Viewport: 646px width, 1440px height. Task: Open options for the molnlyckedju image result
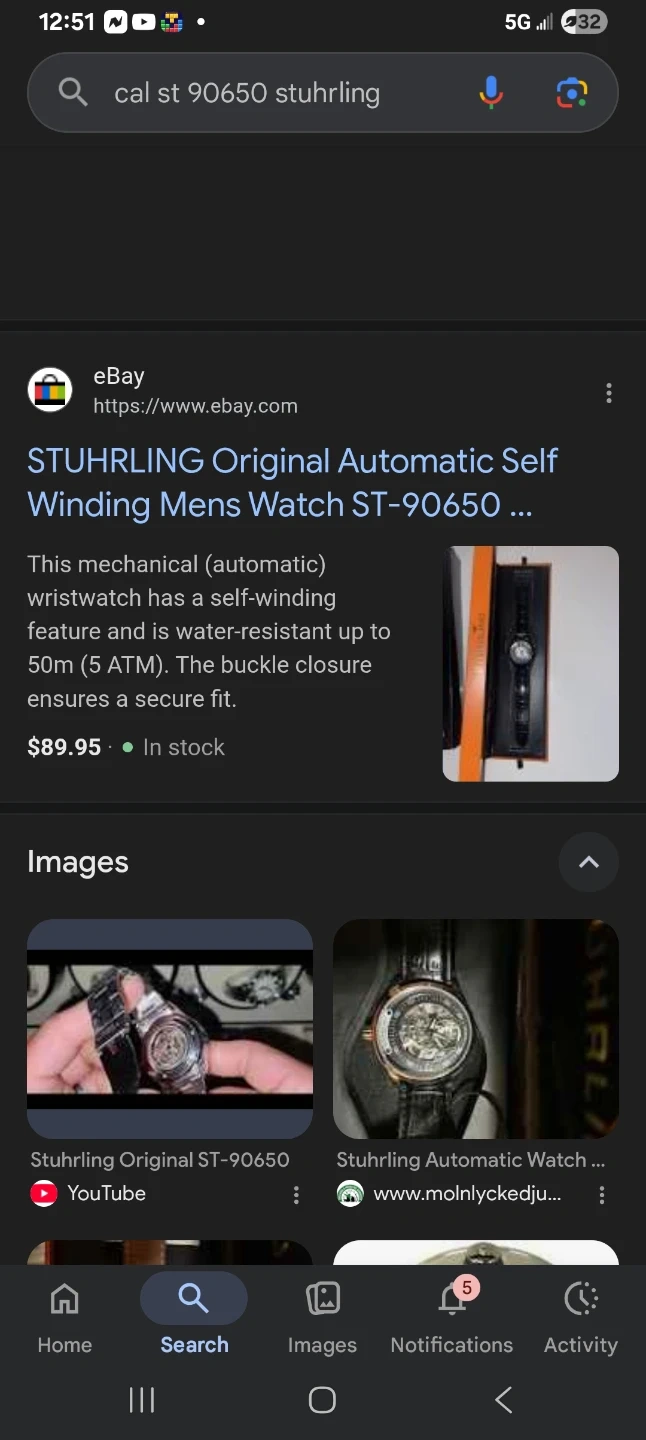tap(602, 1195)
